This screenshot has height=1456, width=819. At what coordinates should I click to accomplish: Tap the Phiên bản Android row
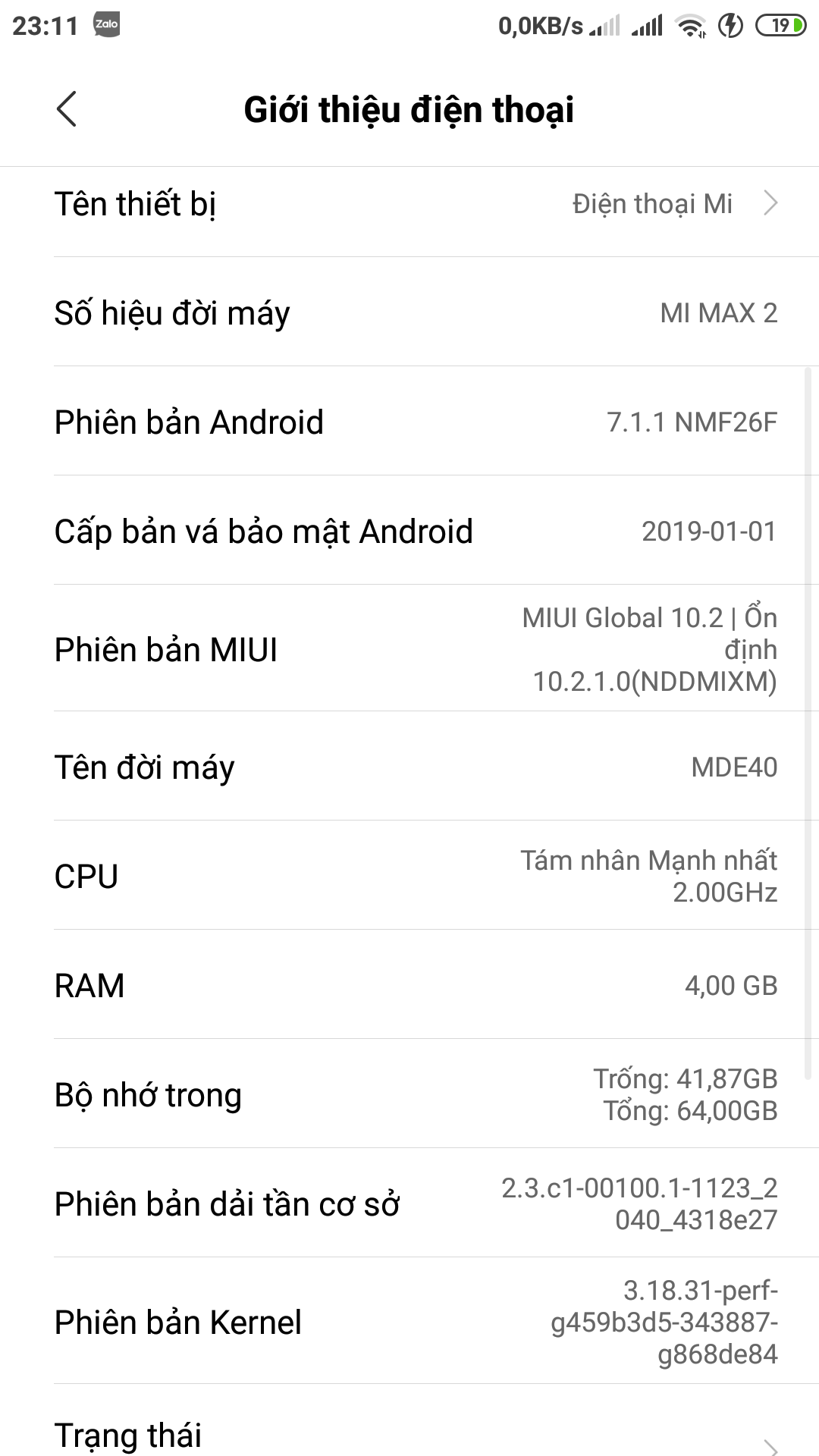(x=409, y=421)
